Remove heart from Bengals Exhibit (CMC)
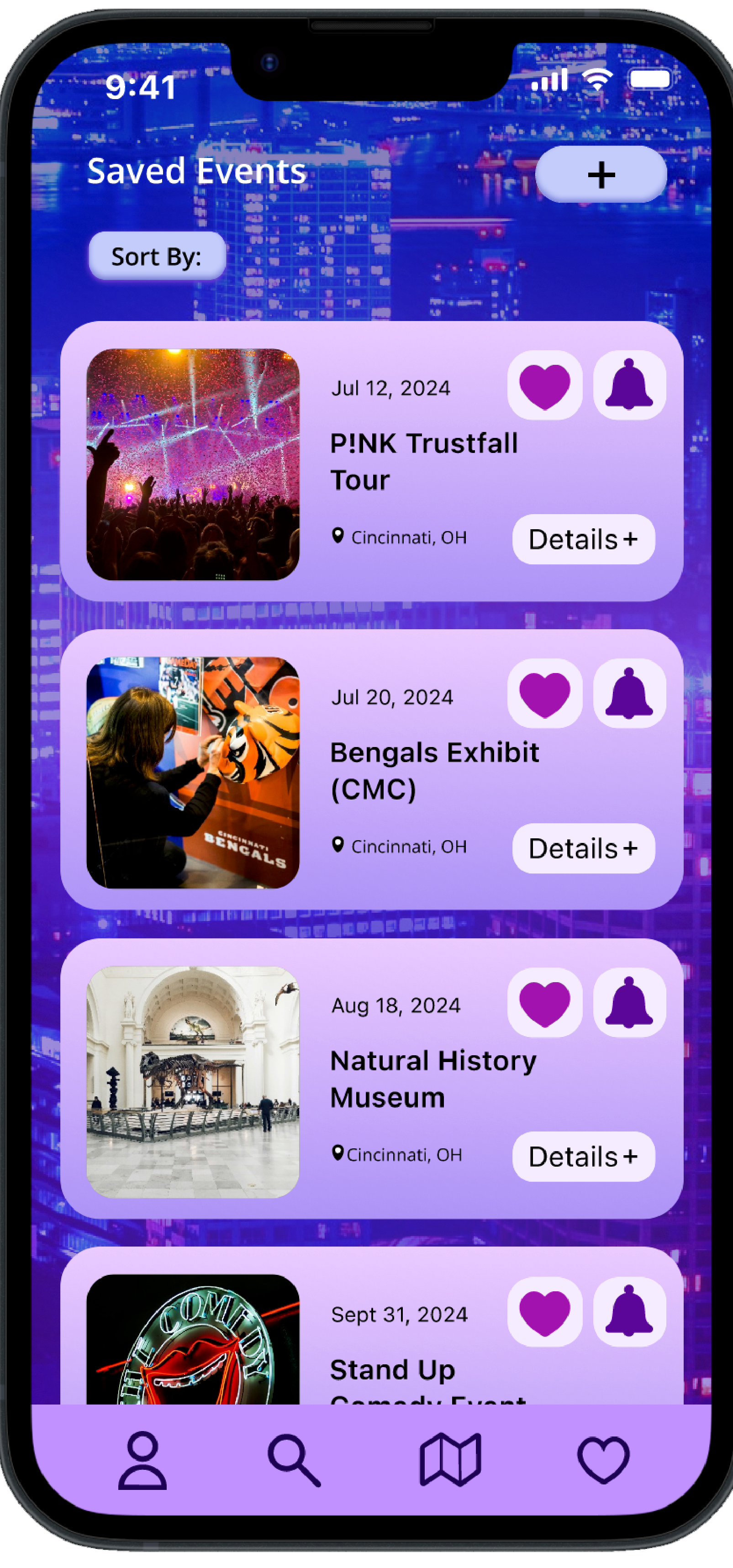The height and width of the screenshot is (1568, 733). [544, 694]
